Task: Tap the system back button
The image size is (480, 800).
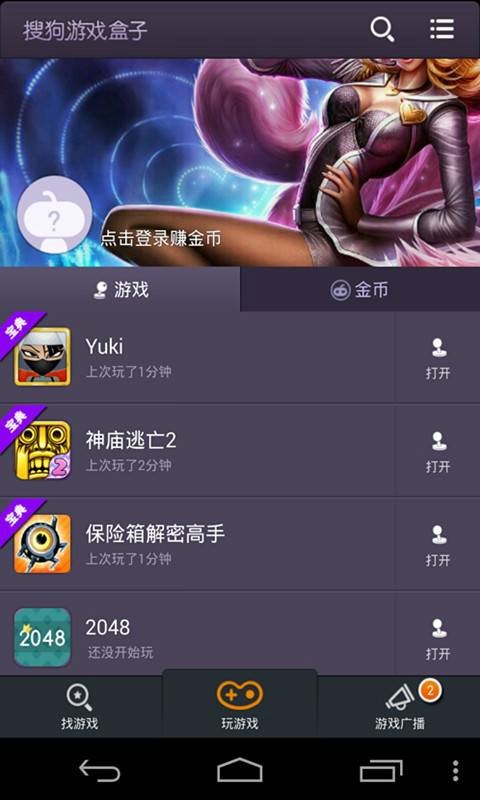Action: [x=99, y=770]
